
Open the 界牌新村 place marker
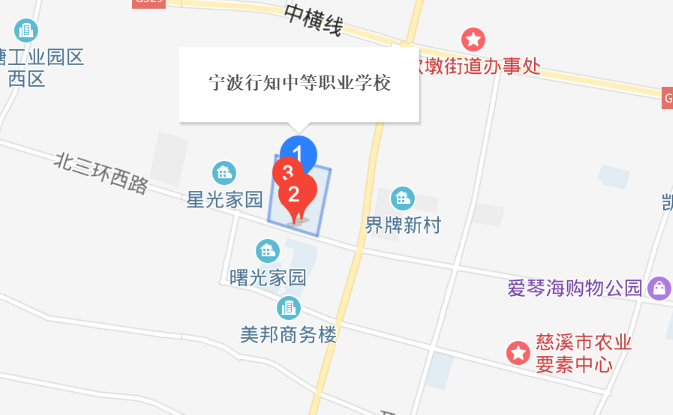(403, 198)
